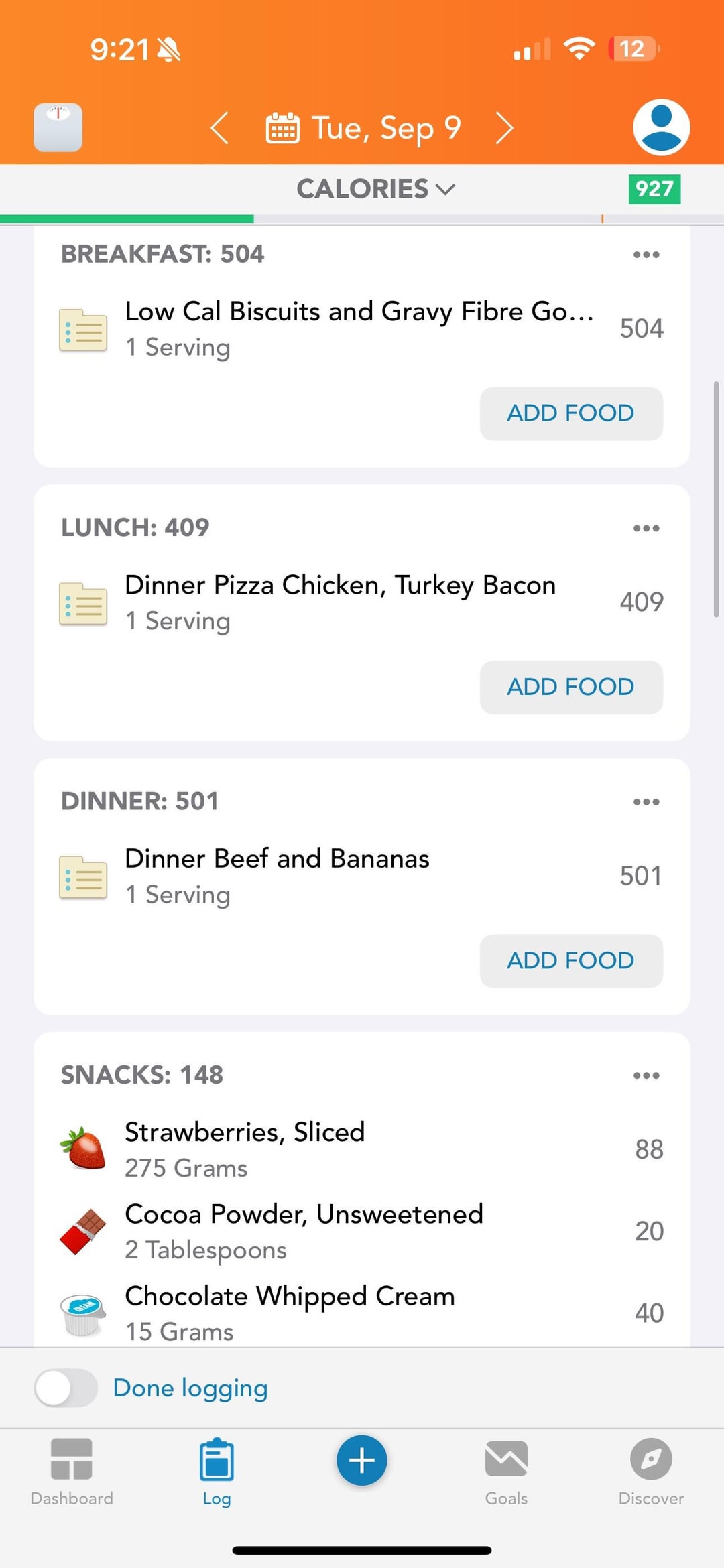
Task: Tap the blue plus add button
Action: click(x=362, y=1461)
